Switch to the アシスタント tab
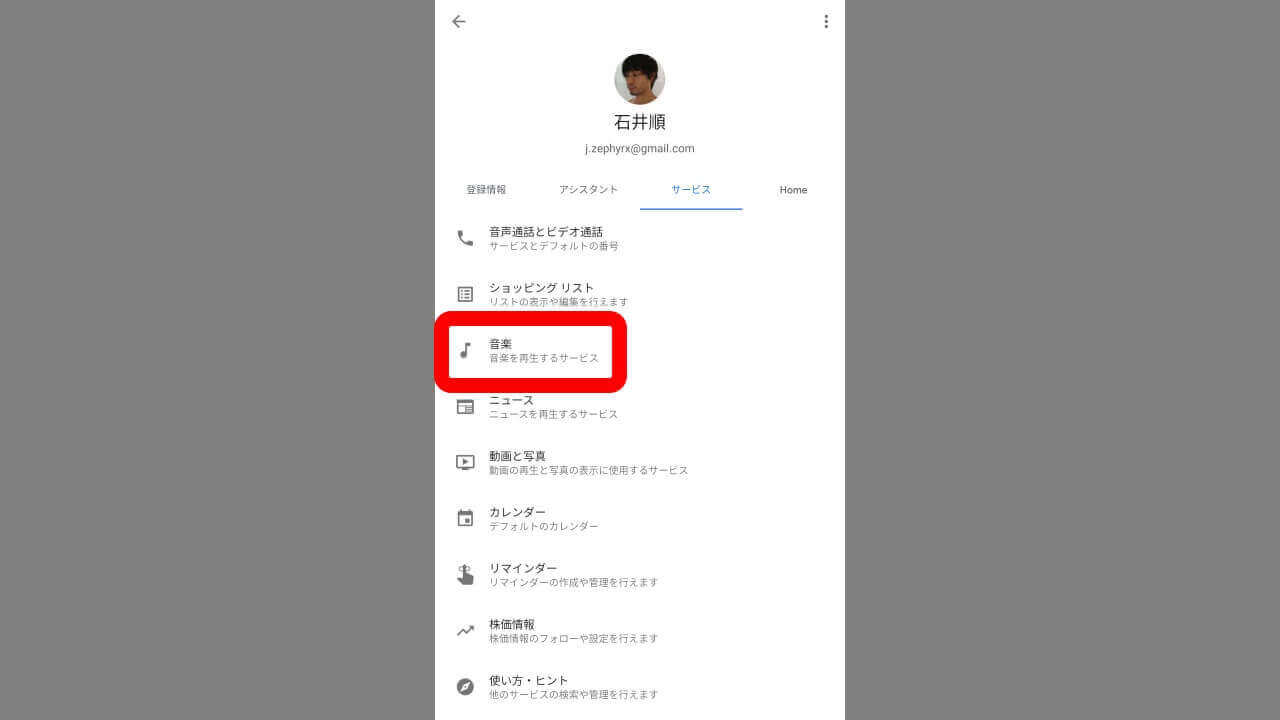 [588, 189]
